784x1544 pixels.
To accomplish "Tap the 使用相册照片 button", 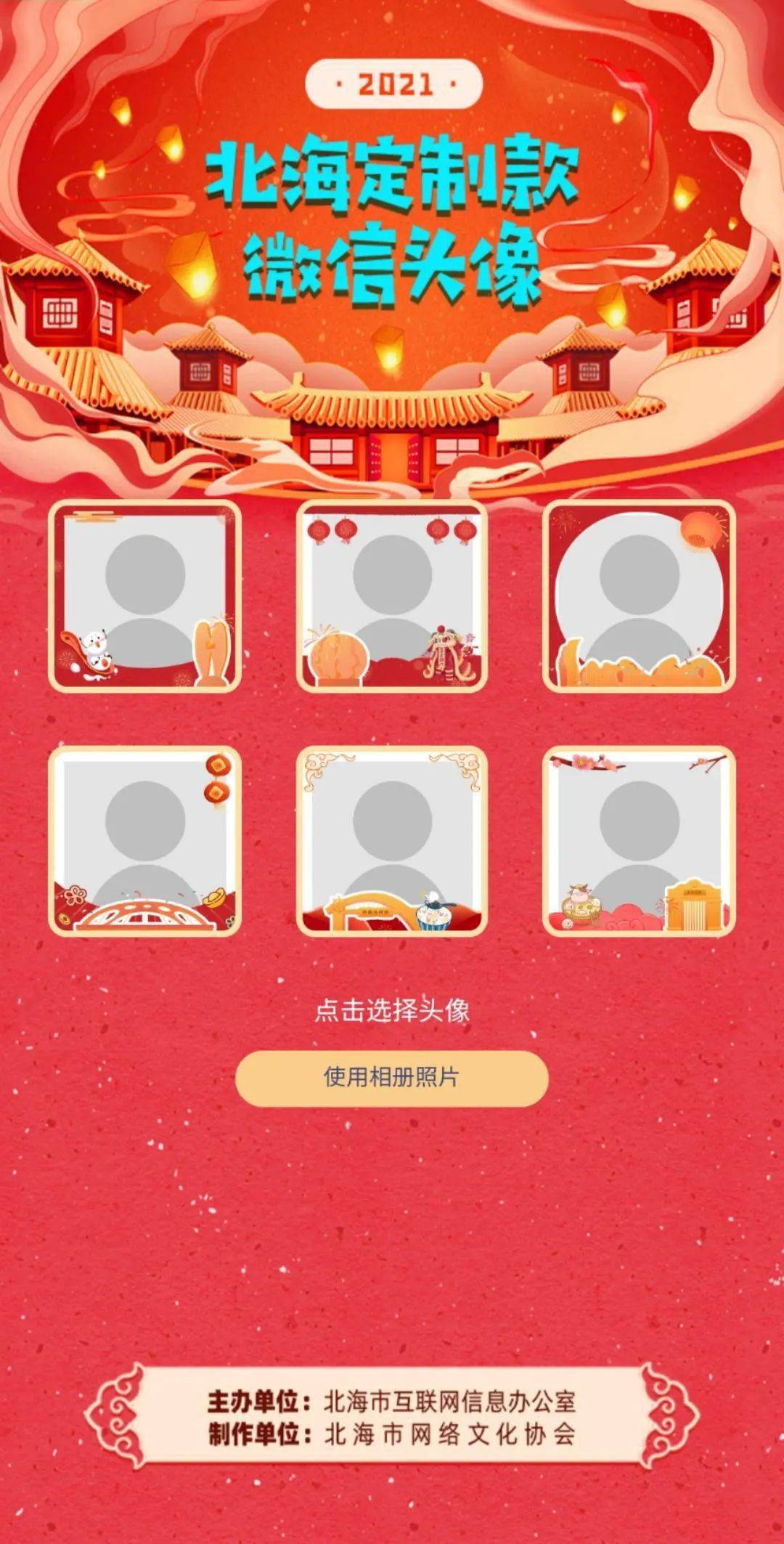I will (391, 1078).
